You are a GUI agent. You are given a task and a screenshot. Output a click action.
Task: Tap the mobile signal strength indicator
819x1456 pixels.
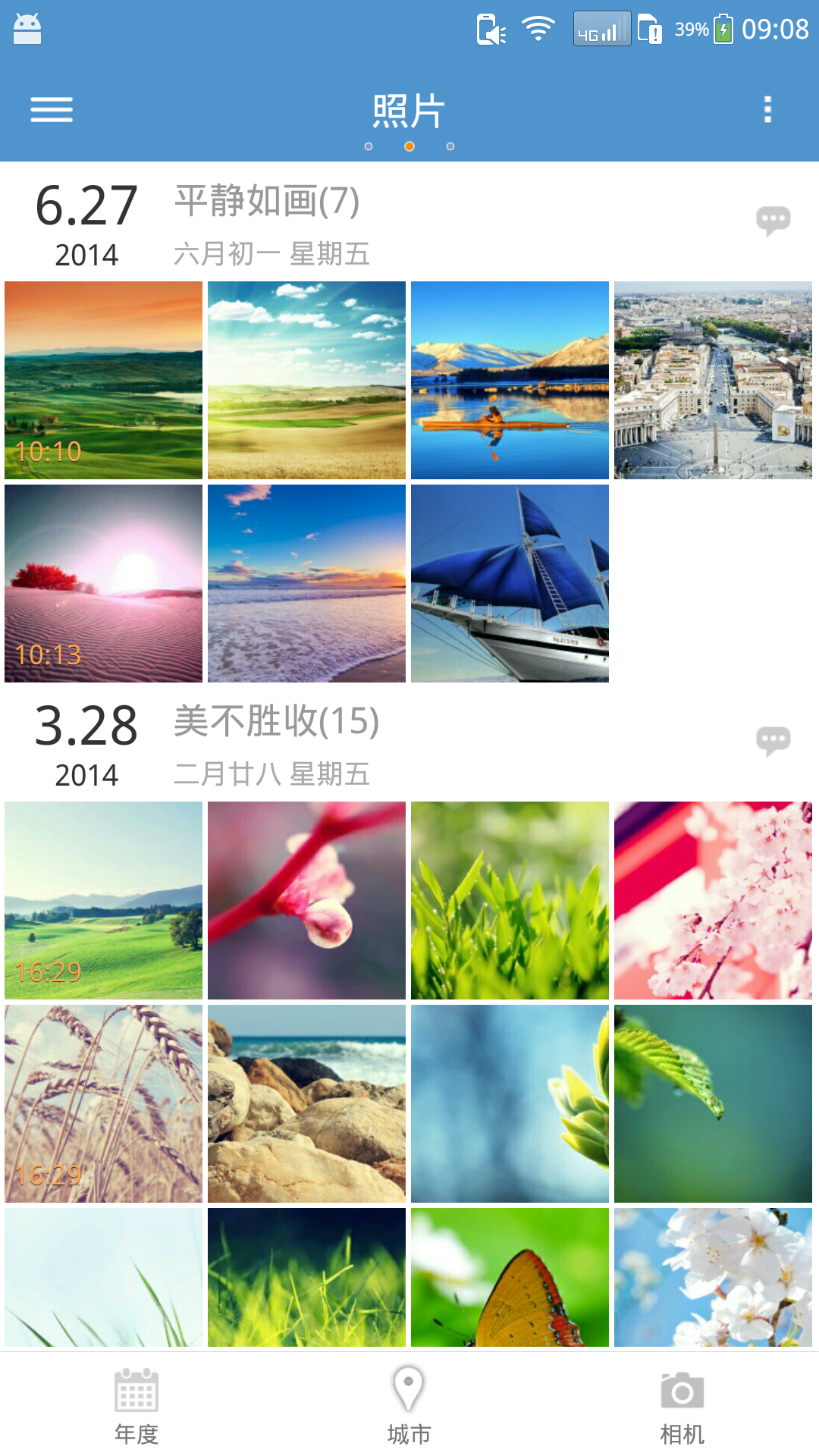(603, 29)
